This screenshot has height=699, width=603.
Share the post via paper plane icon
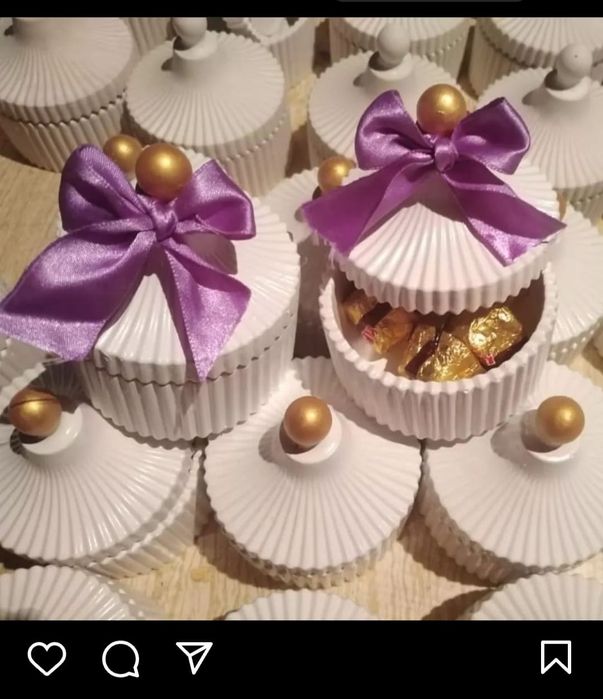[x=194, y=657]
